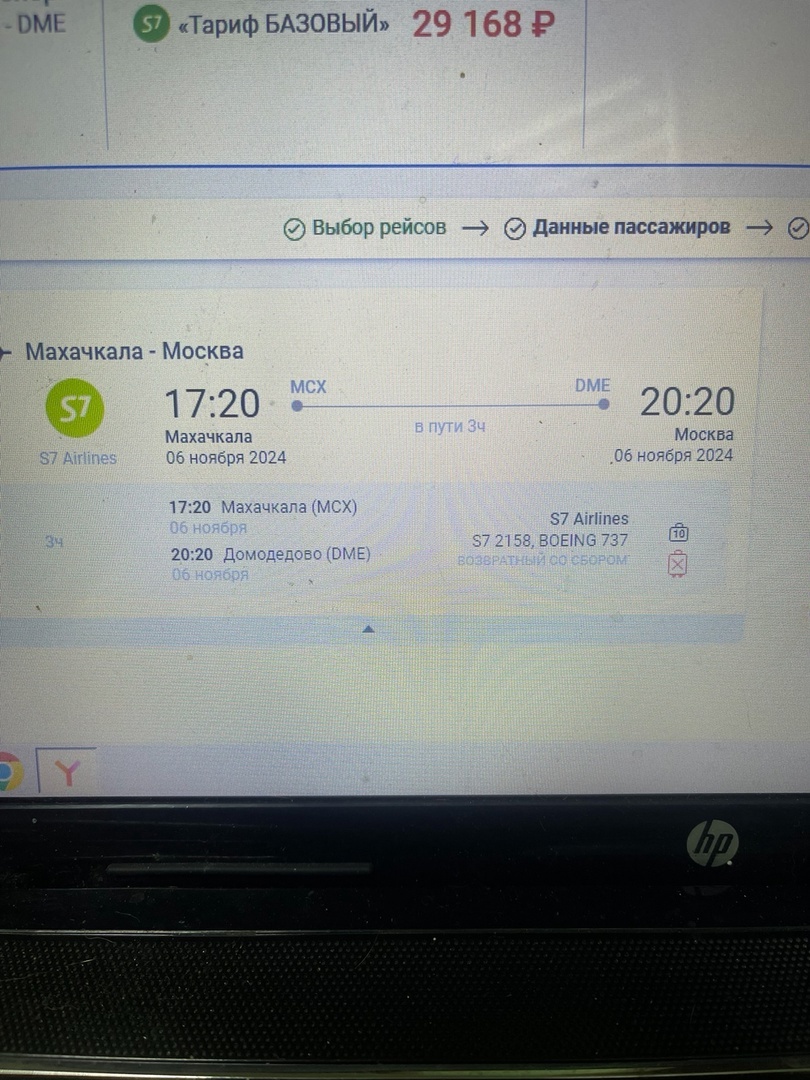
Task: Click the carry-on baggage 10 kg icon
Action: coord(679,534)
